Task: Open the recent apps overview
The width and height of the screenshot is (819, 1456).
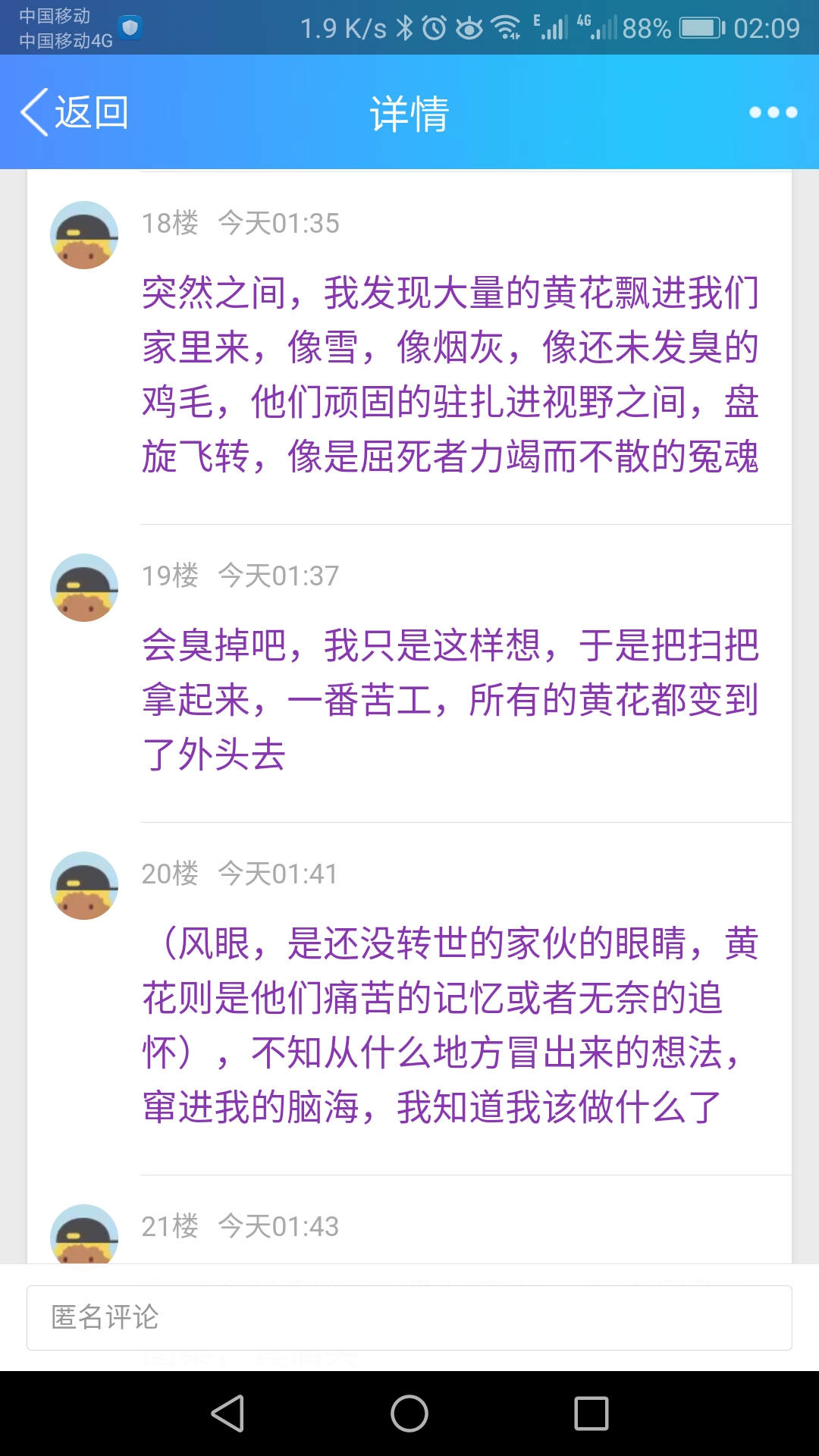Action: 591,1414
